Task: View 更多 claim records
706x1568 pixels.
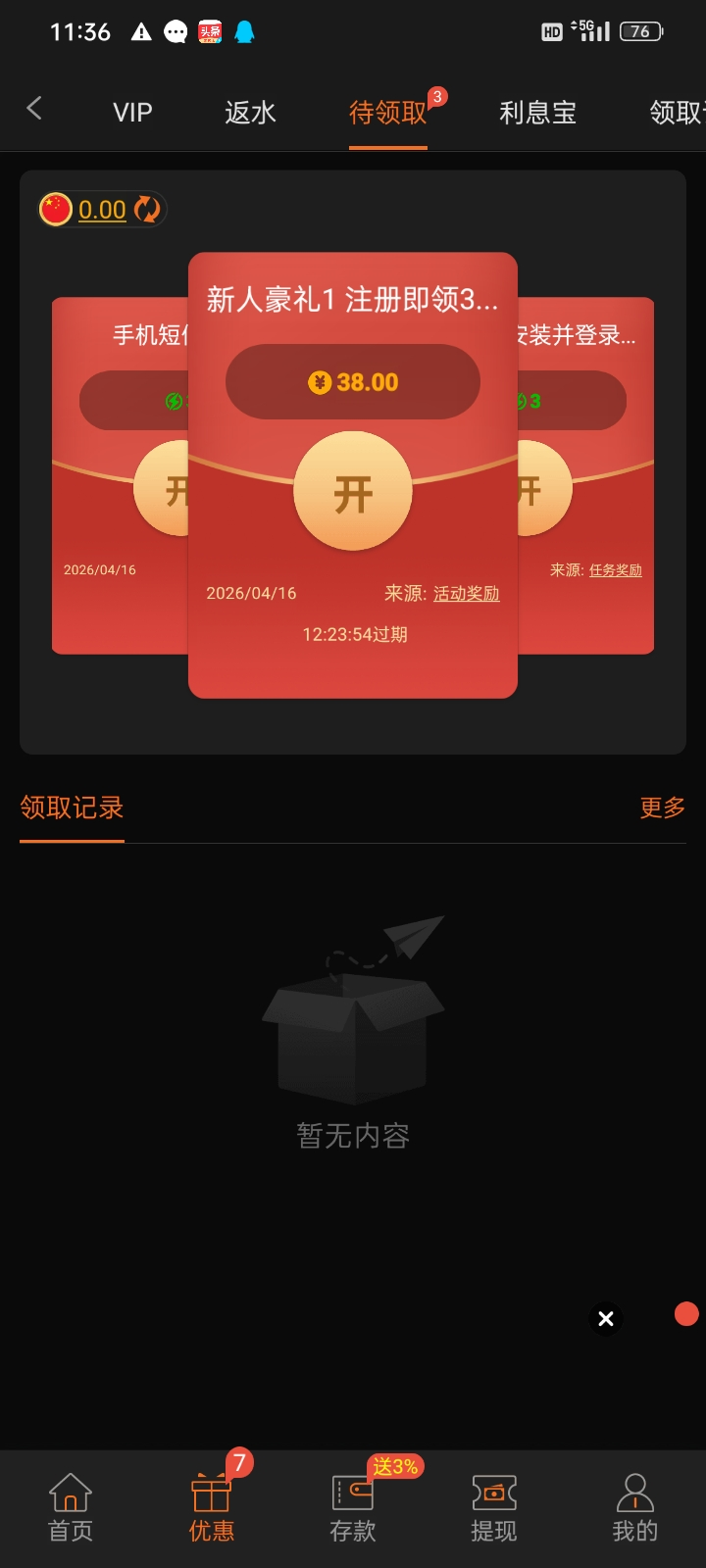Action: pyautogui.click(x=662, y=808)
